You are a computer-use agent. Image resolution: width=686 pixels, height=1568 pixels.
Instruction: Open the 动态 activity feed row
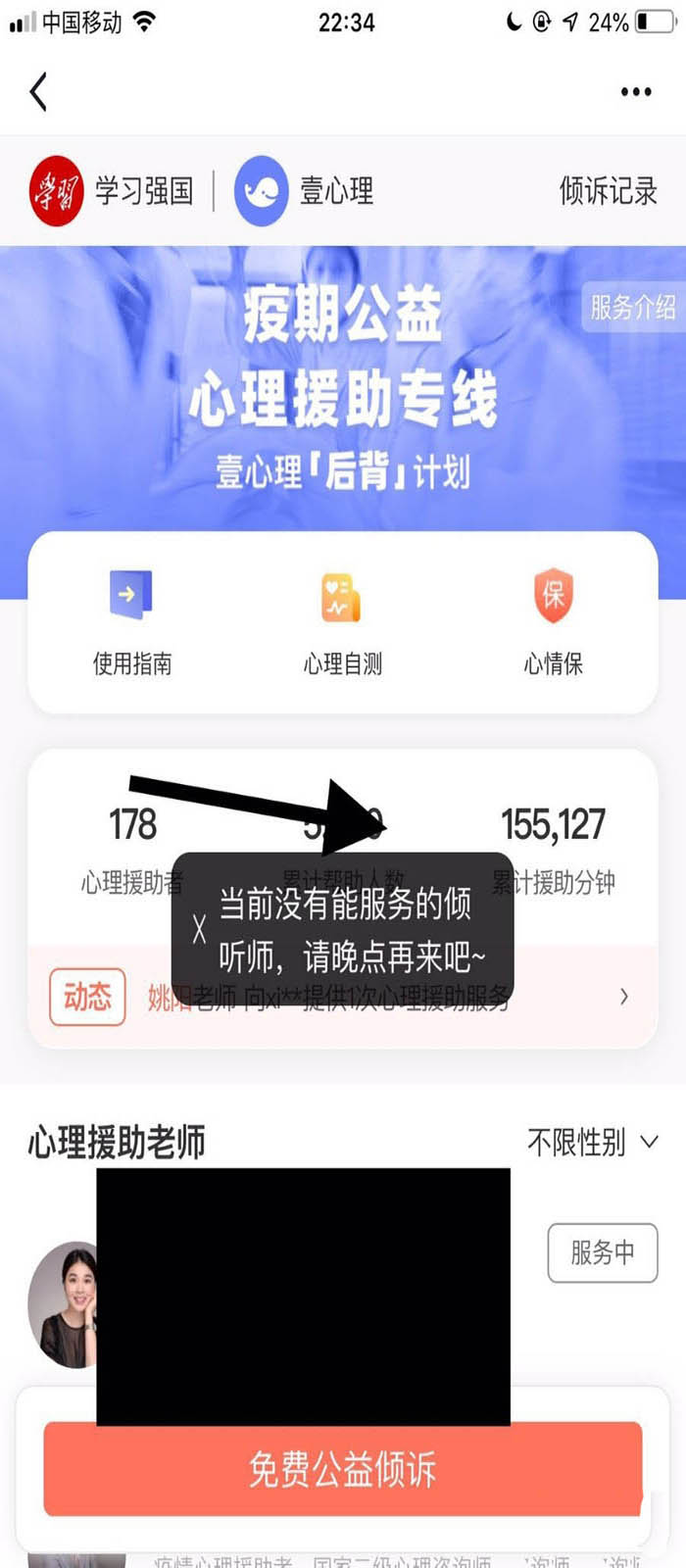[343, 998]
